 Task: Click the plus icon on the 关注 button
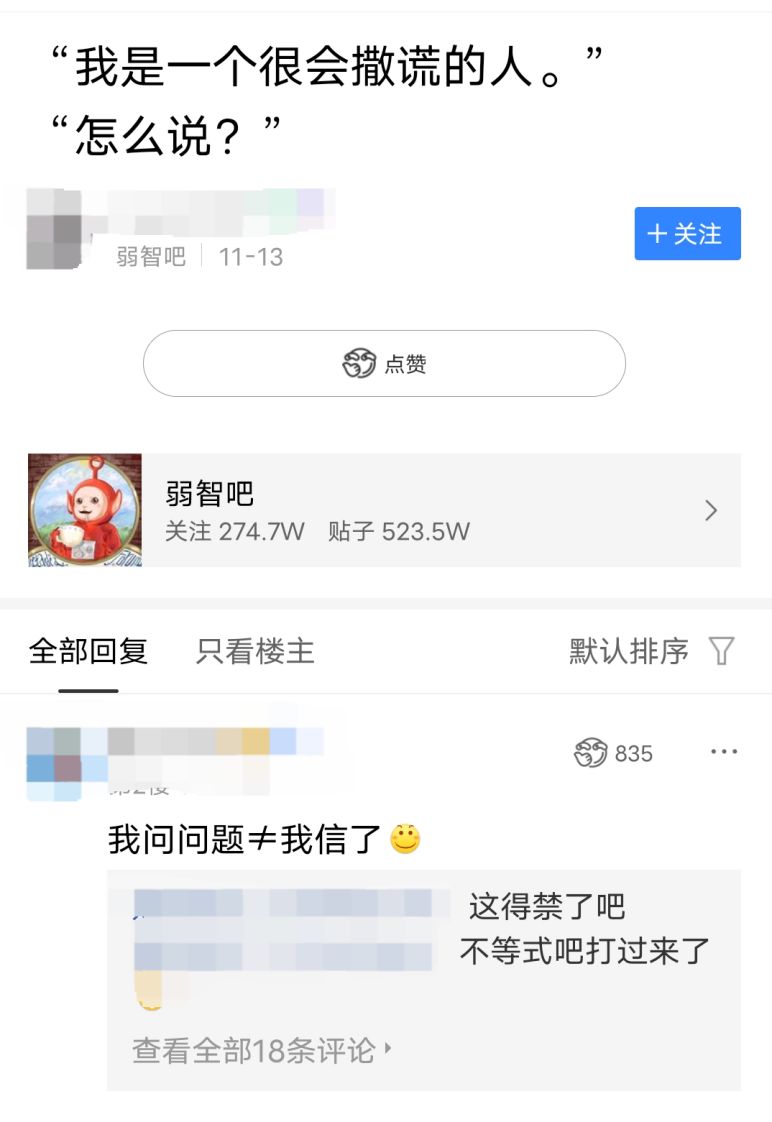659,233
